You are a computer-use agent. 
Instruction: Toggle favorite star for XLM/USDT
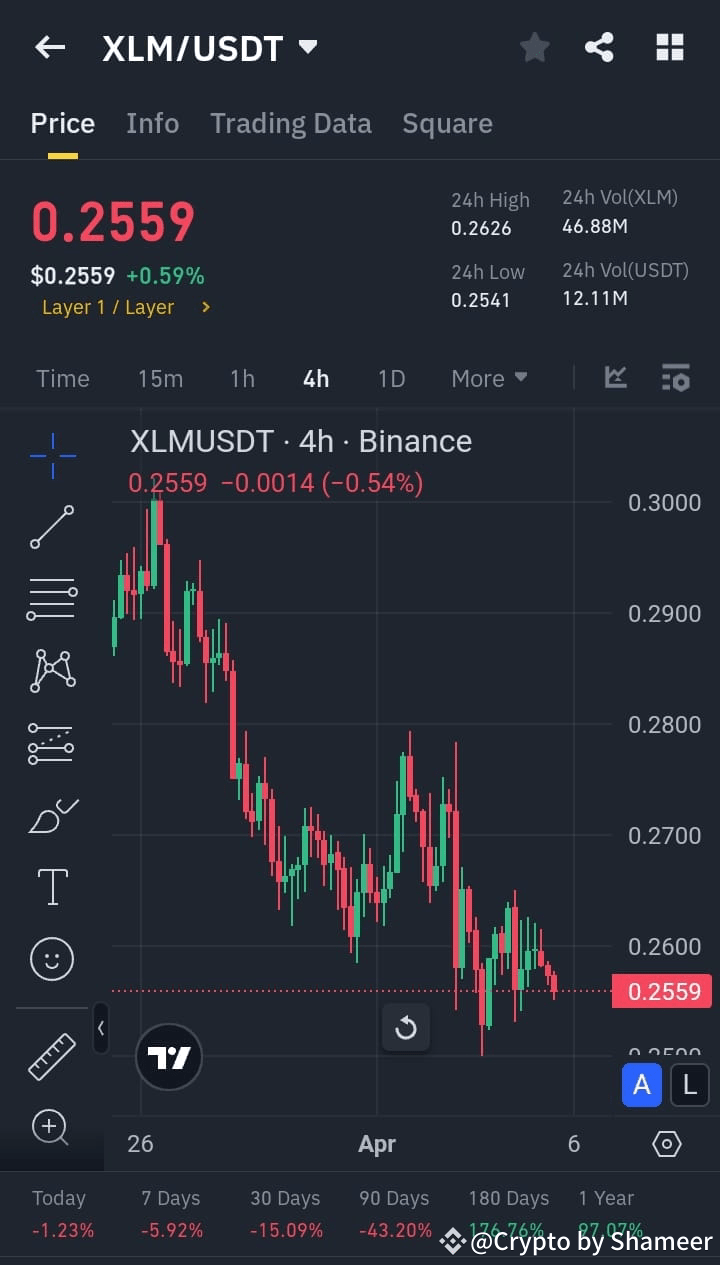pyautogui.click(x=534, y=46)
